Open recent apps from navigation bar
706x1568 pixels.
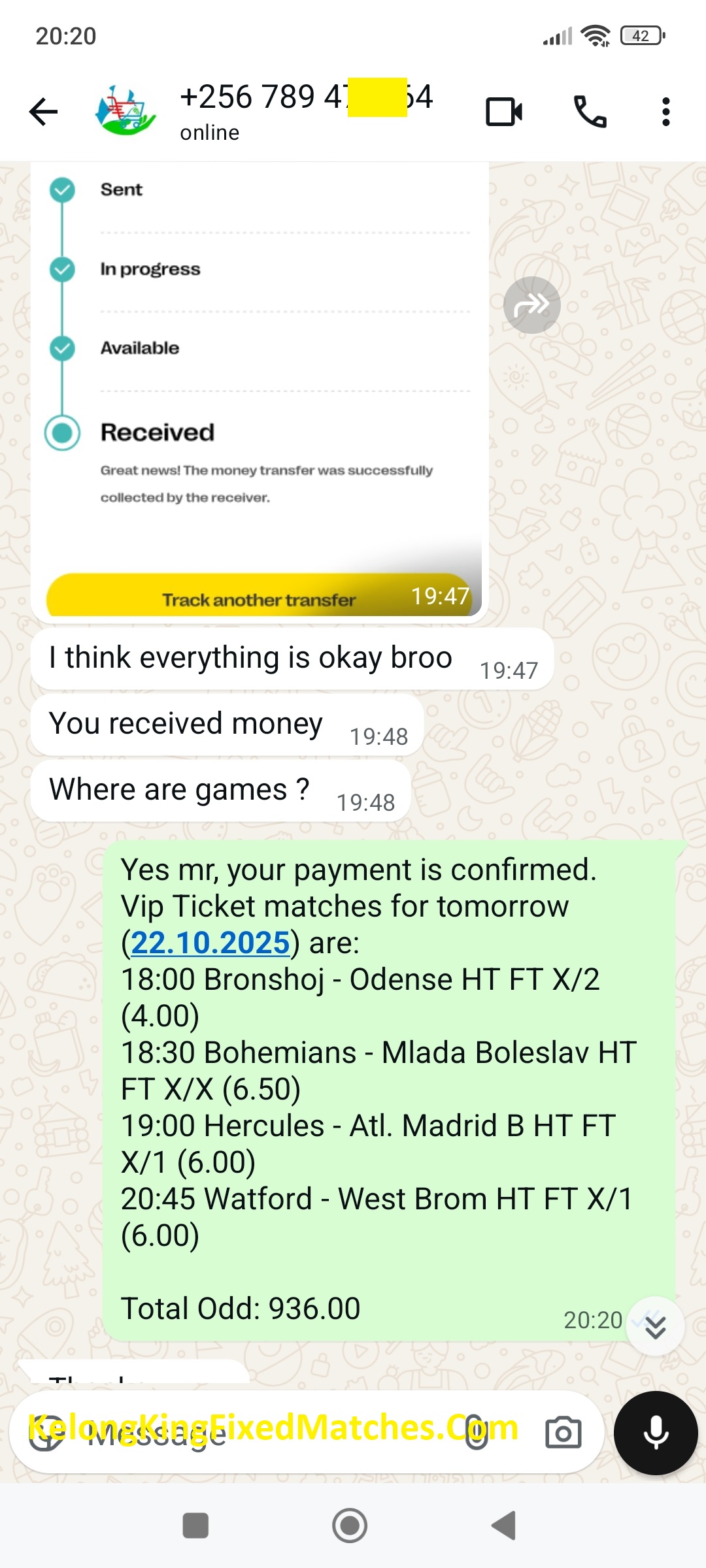click(x=195, y=1526)
